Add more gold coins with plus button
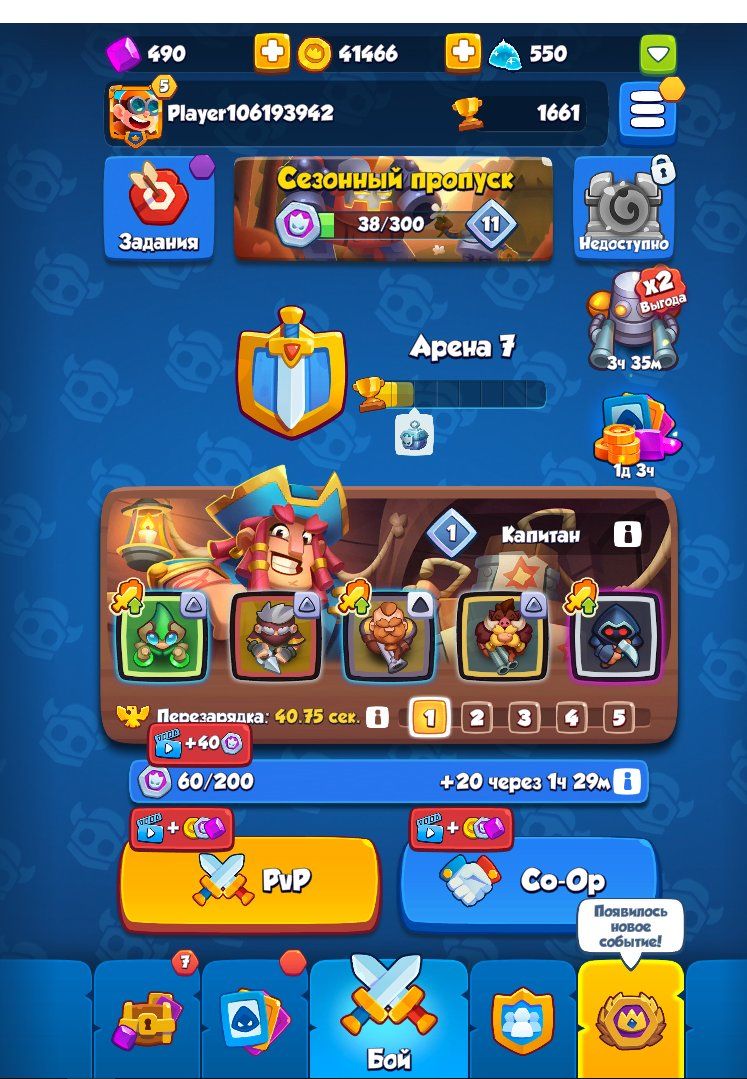Image resolution: width=747 pixels, height=1079 pixels. click(x=272, y=52)
